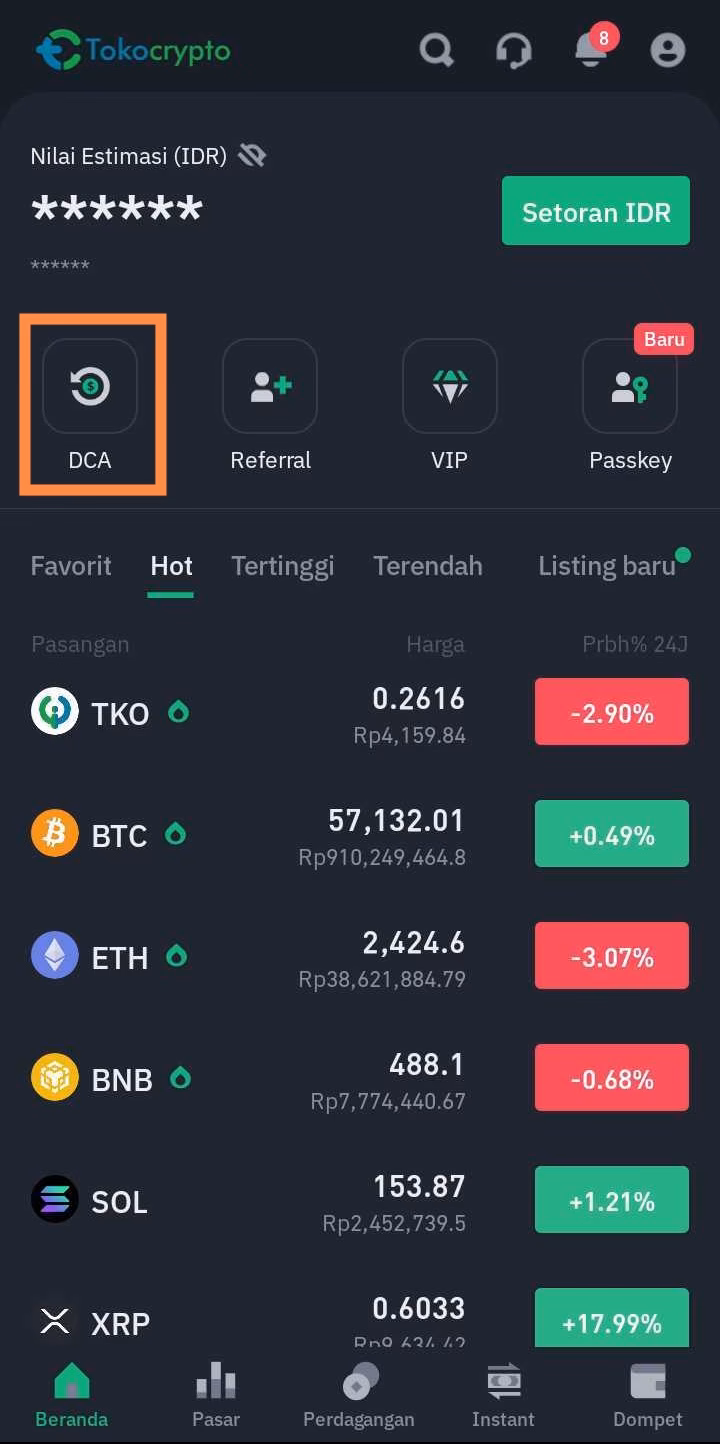This screenshot has width=720, height=1444.
Task: Open the Instant exchange icon
Action: 503,1395
